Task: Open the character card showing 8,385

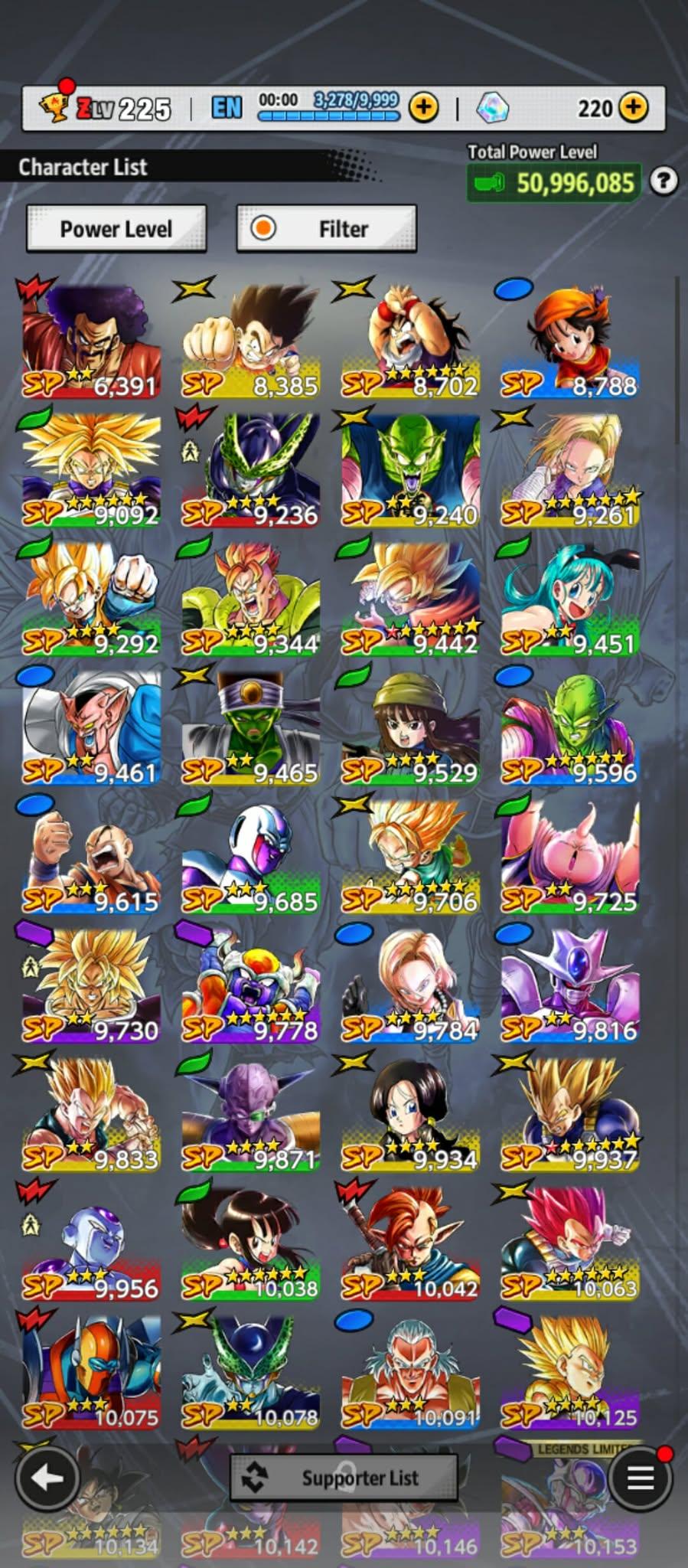Action: [x=251, y=341]
